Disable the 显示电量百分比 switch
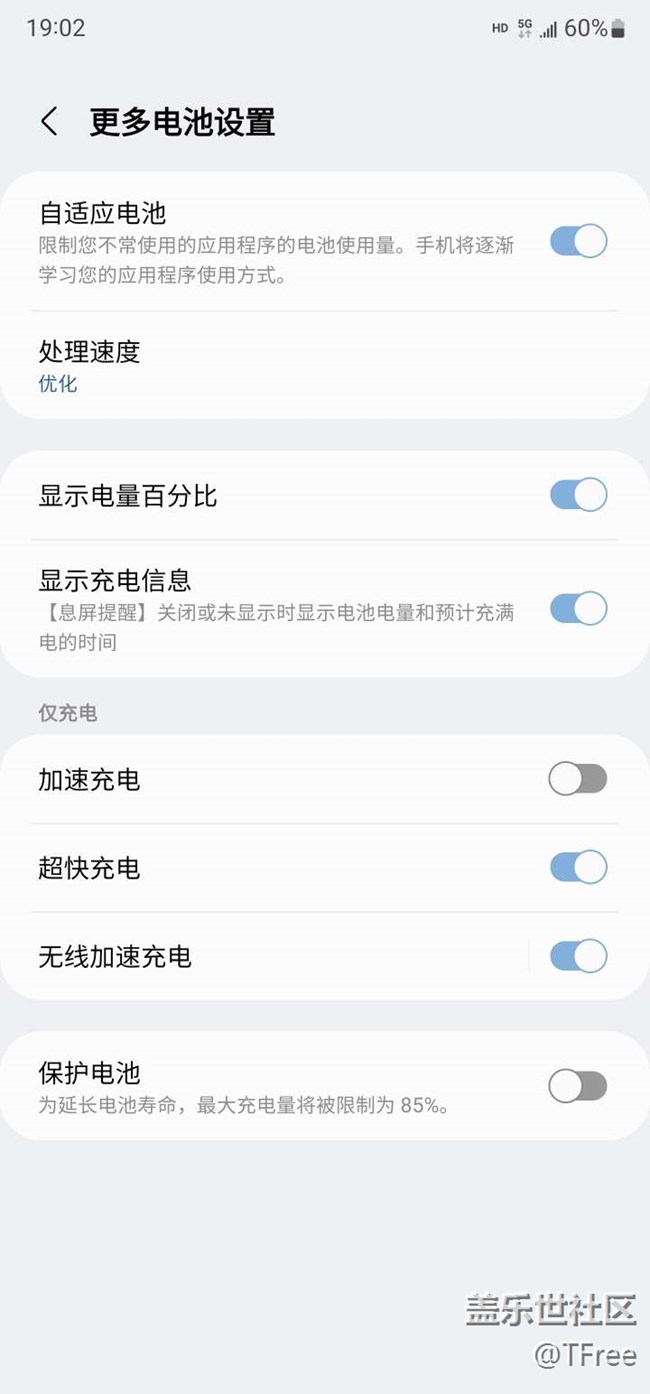Image resolution: width=650 pixels, height=1394 pixels. (x=578, y=495)
